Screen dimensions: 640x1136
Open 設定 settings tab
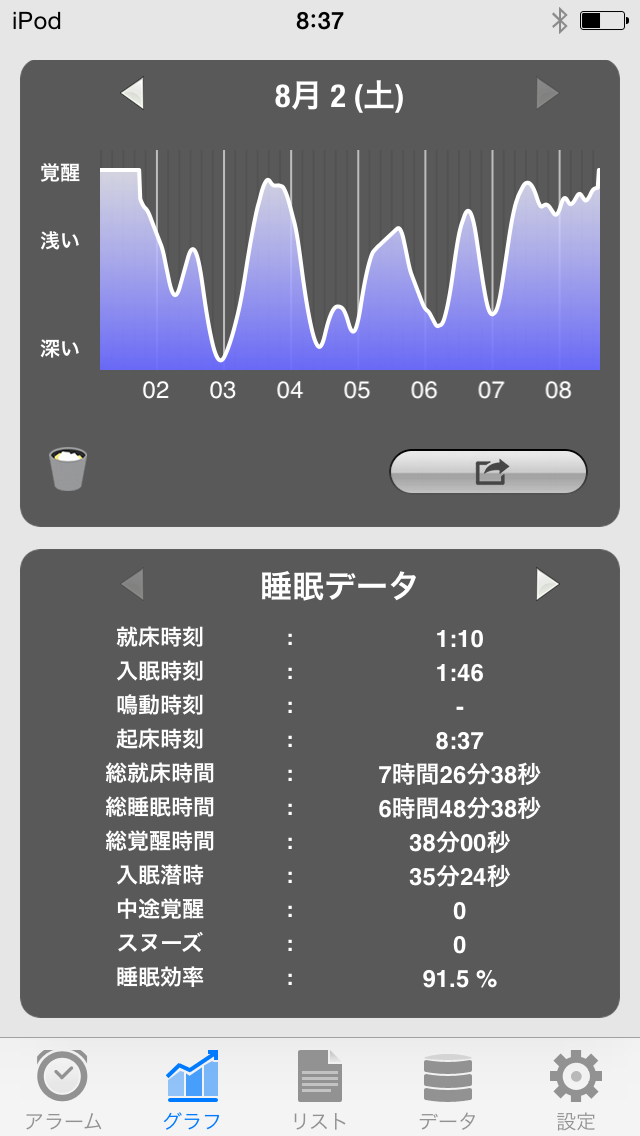pos(576,1088)
